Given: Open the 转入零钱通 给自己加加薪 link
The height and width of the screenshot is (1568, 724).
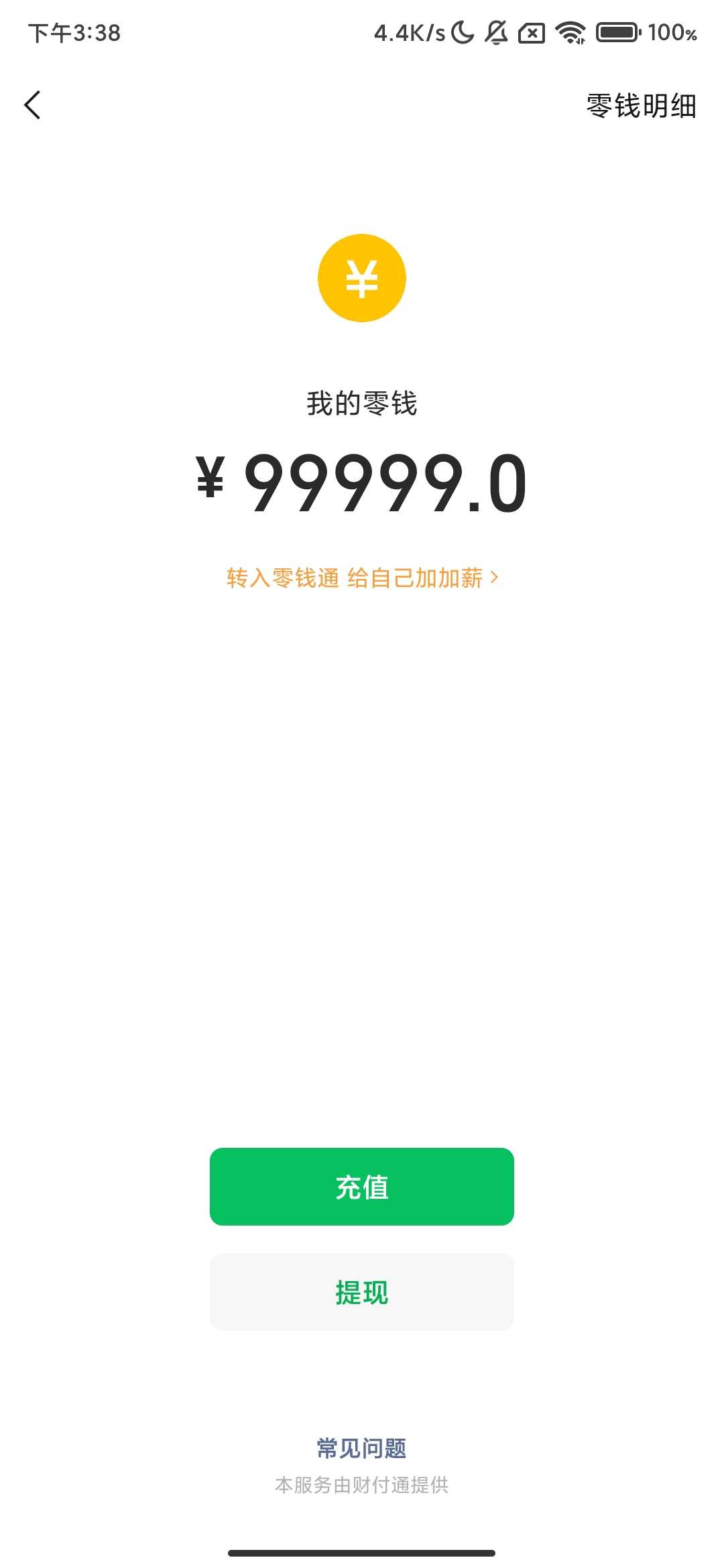Looking at the screenshot, I should pyautogui.click(x=362, y=578).
